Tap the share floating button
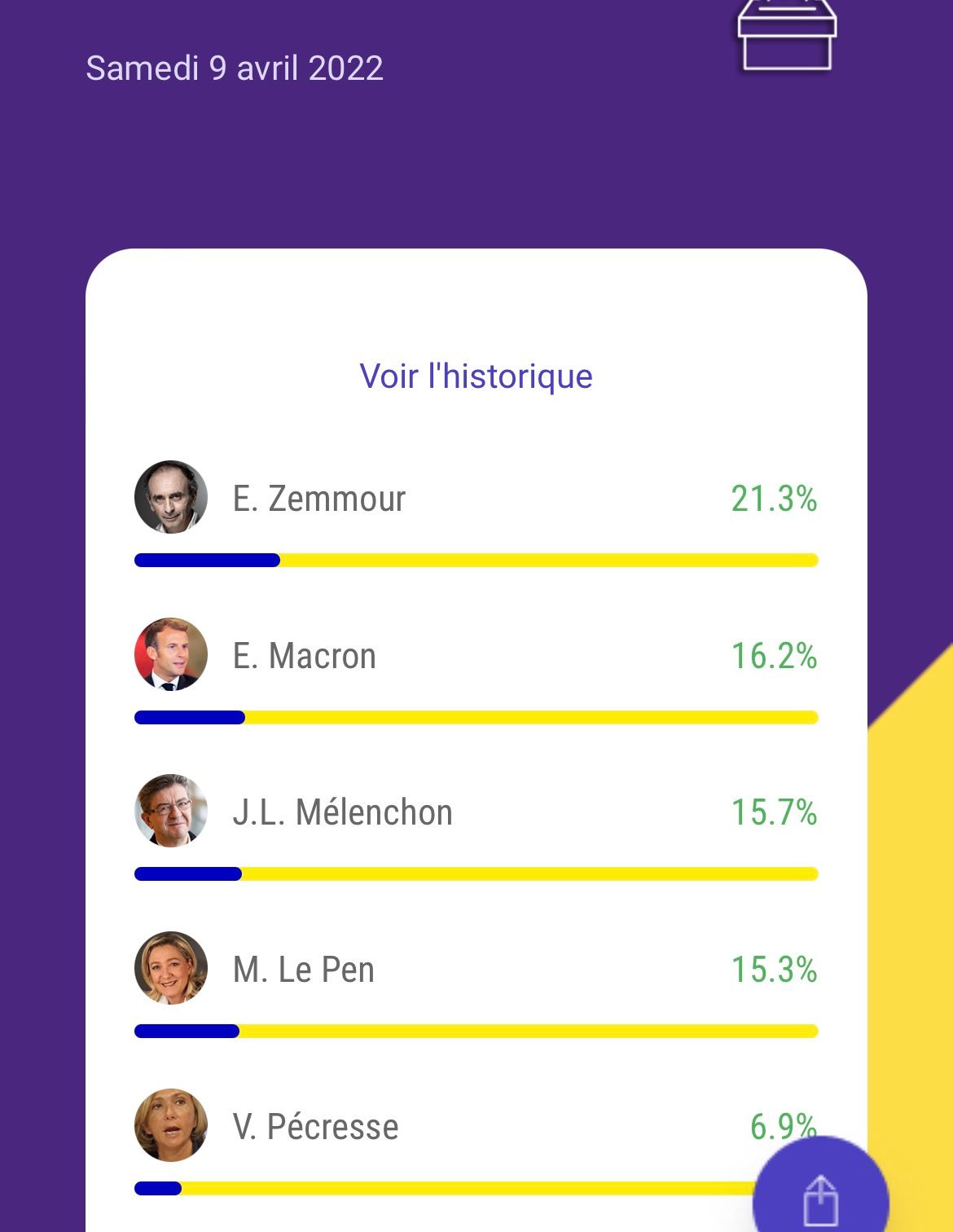 (x=820, y=1199)
